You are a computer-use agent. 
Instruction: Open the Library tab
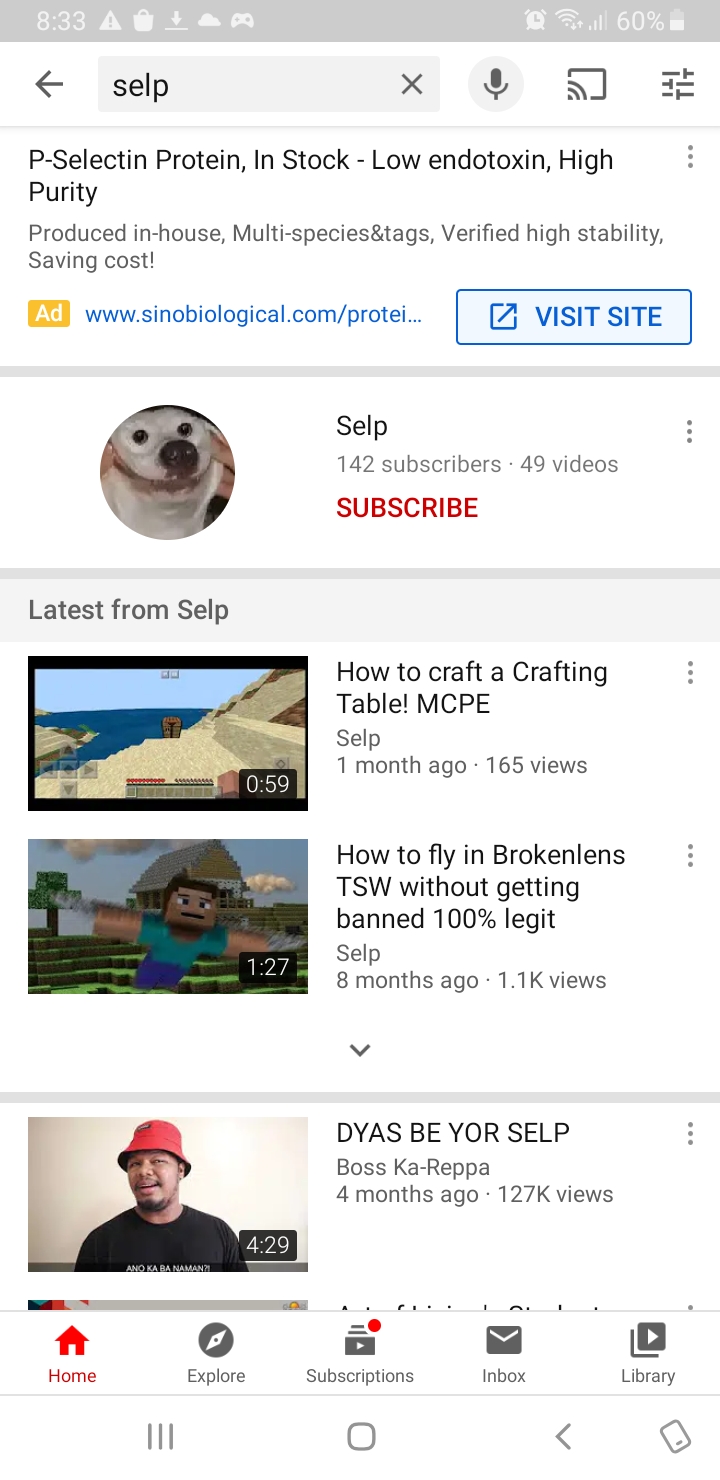point(648,1353)
